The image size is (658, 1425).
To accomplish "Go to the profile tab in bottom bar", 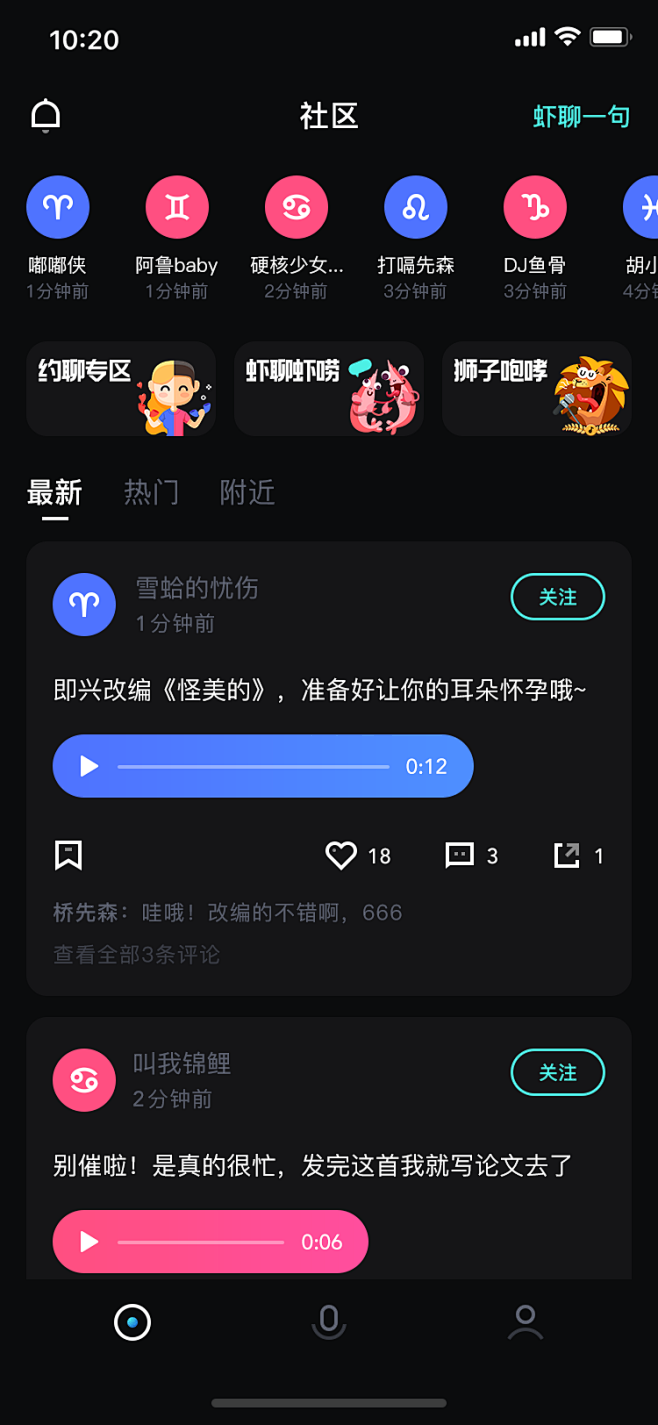I will pyautogui.click(x=525, y=1322).
